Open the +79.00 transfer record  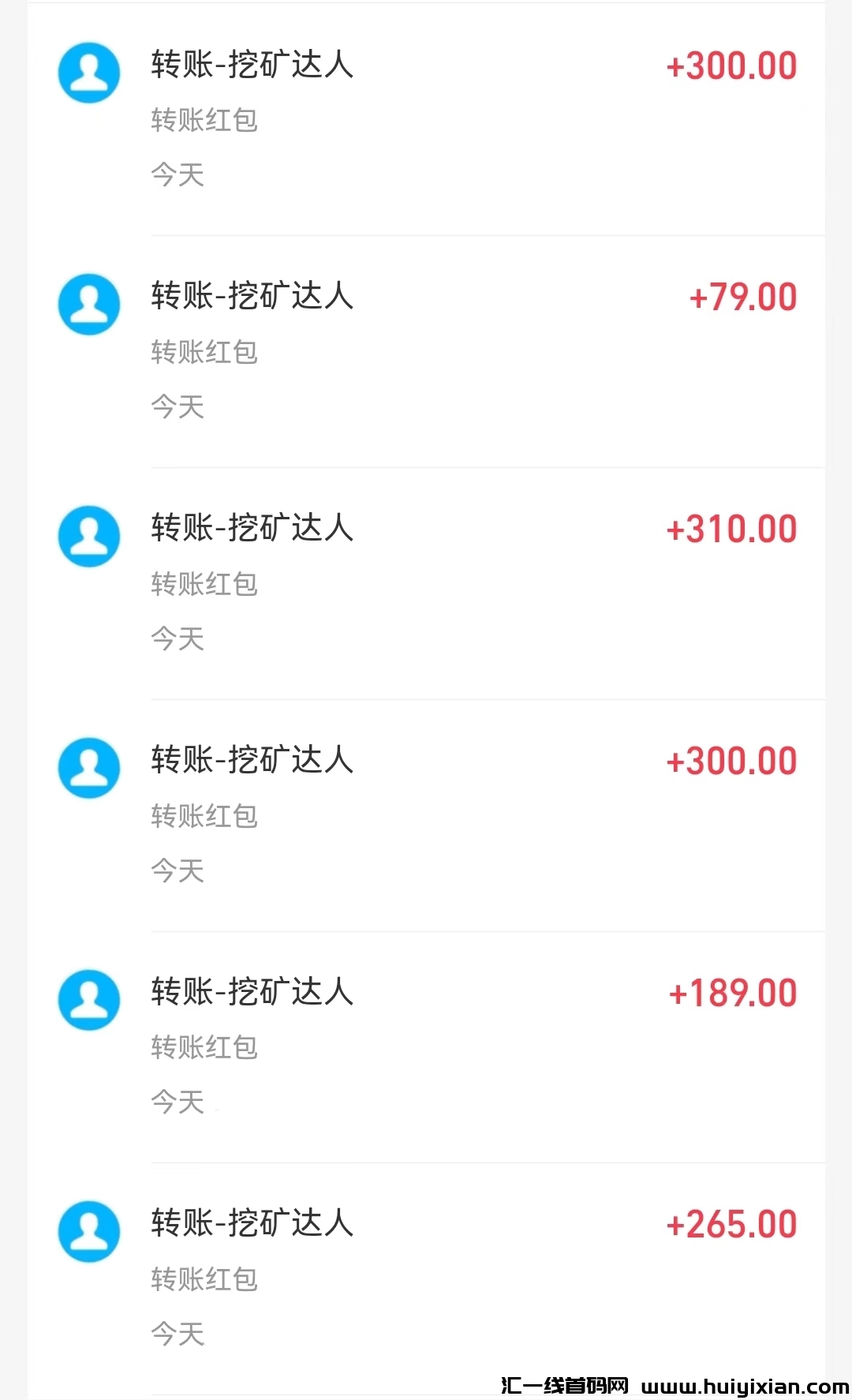[426, 351]
